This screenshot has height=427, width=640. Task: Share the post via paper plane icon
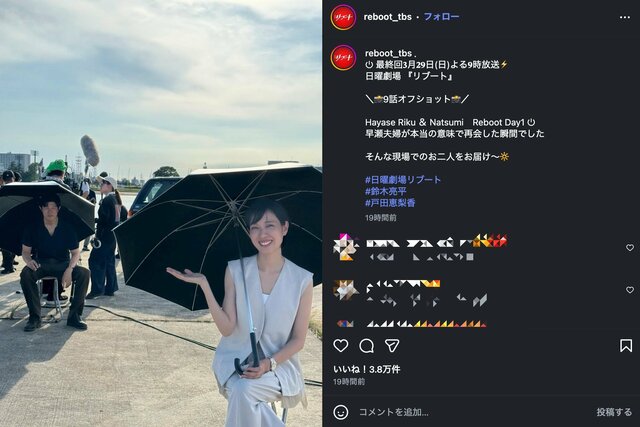[x=392, y=345]
